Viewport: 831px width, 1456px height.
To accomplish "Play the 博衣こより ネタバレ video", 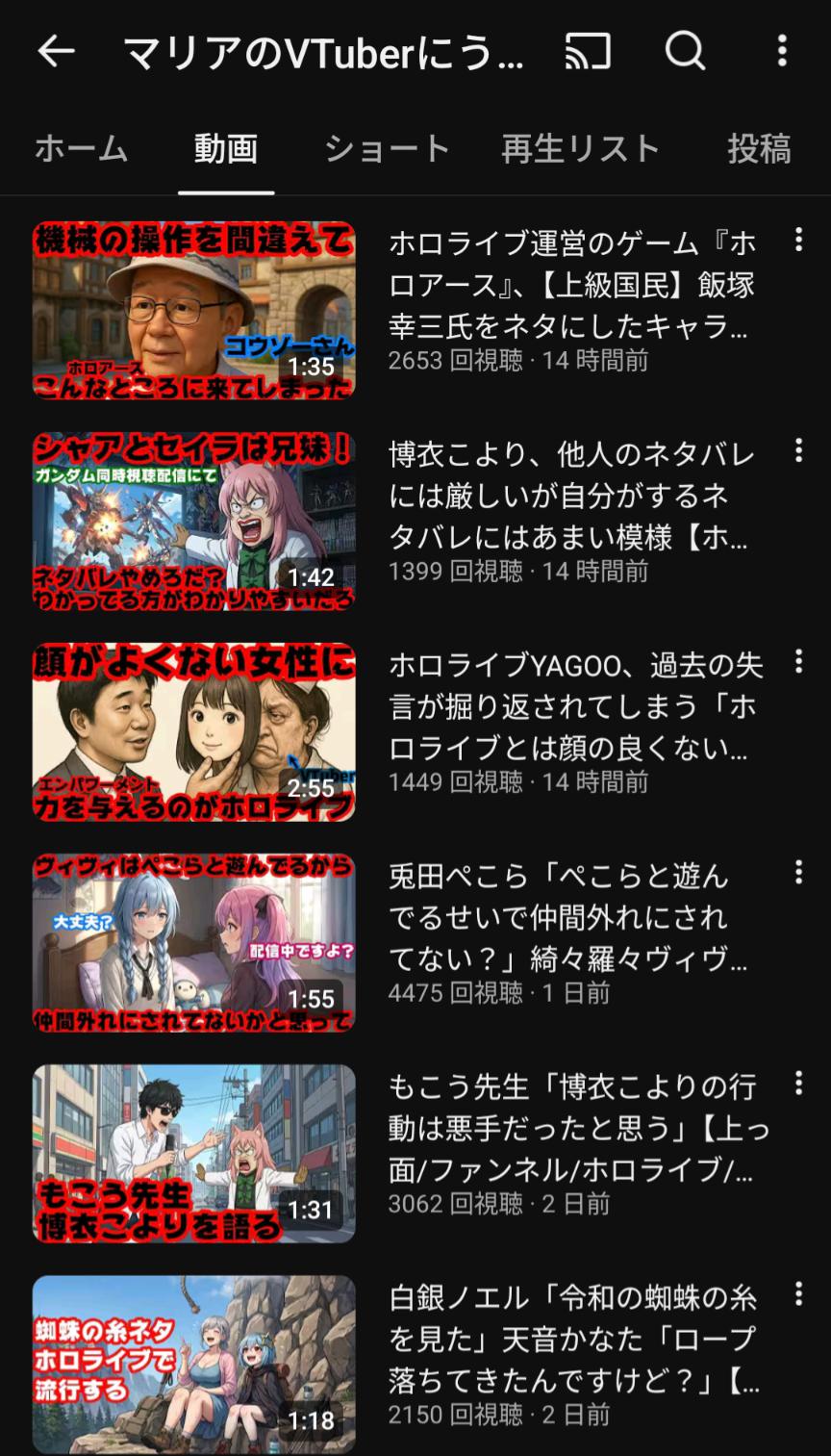I will coord(193,521).
